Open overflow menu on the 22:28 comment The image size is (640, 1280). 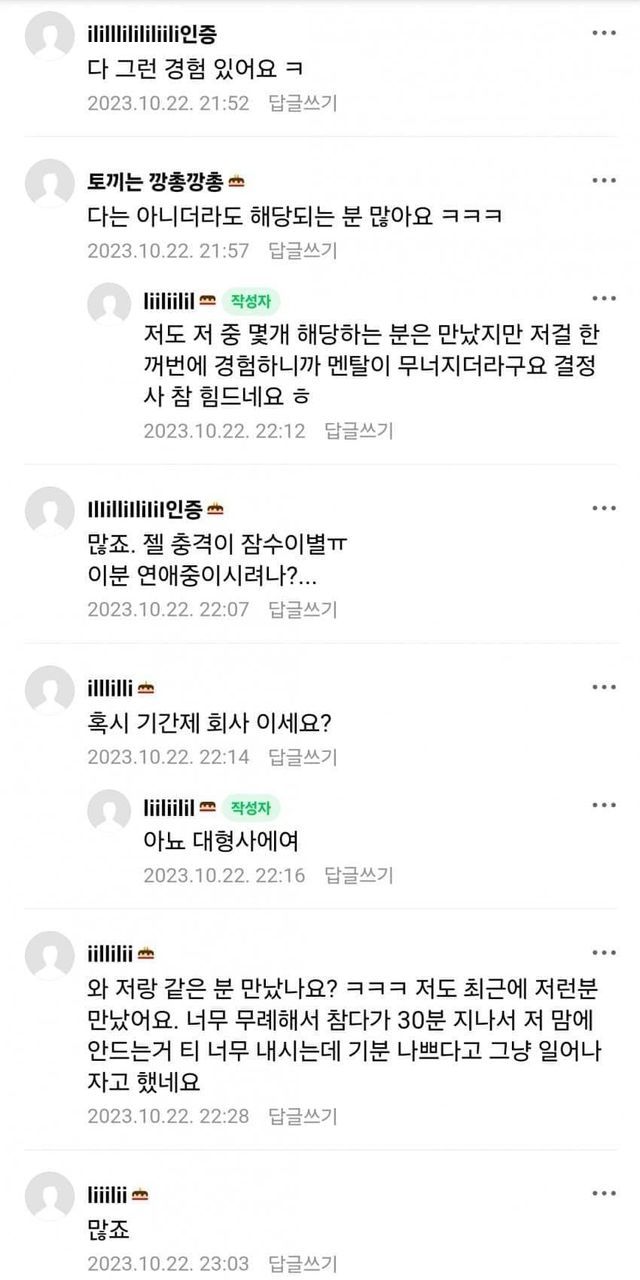[x=603, y=952]
